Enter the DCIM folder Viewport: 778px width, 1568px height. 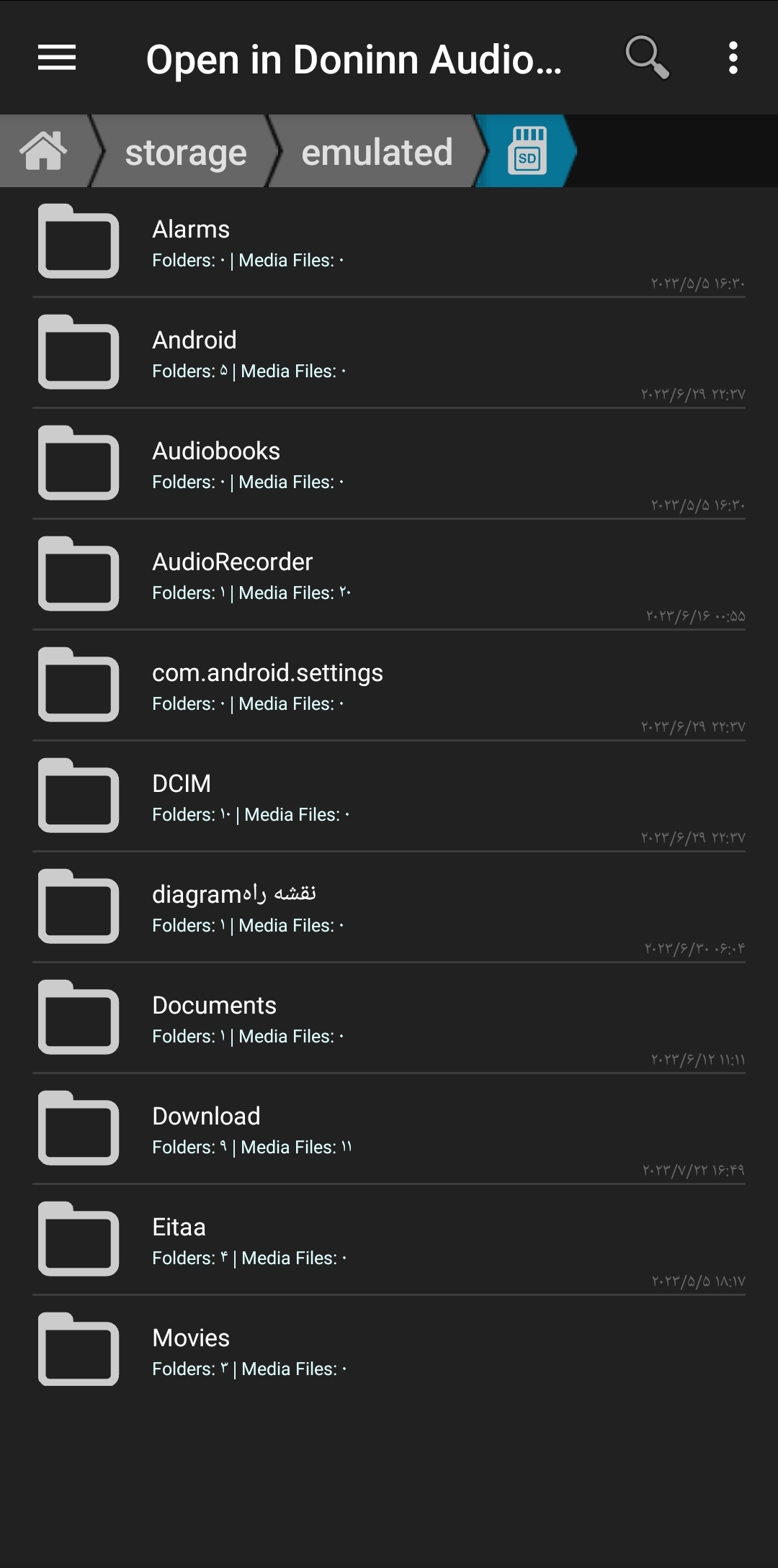[389, 796]
